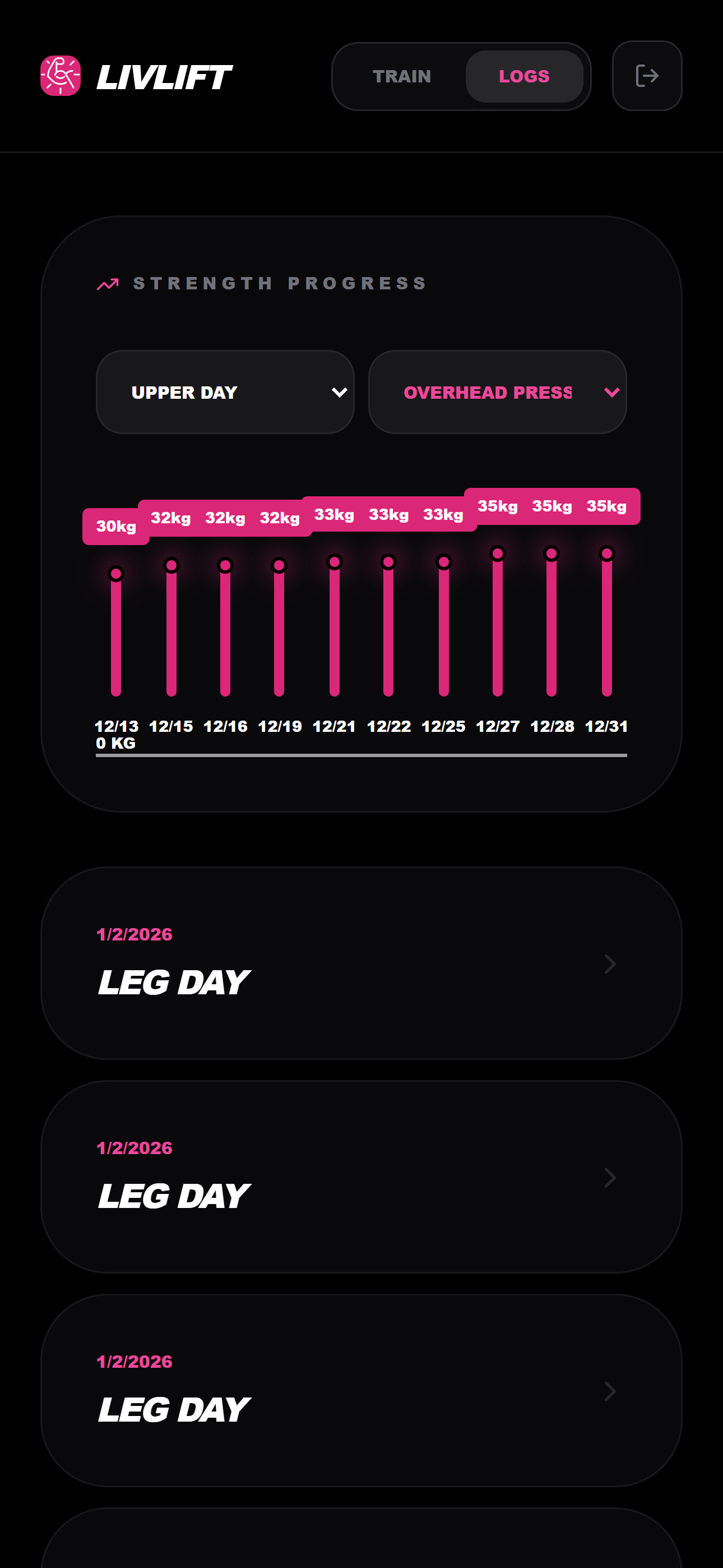Open the first LEG DAY workout card
Image resolution: width=723 pixels, height=1568 pixels.
361,963
